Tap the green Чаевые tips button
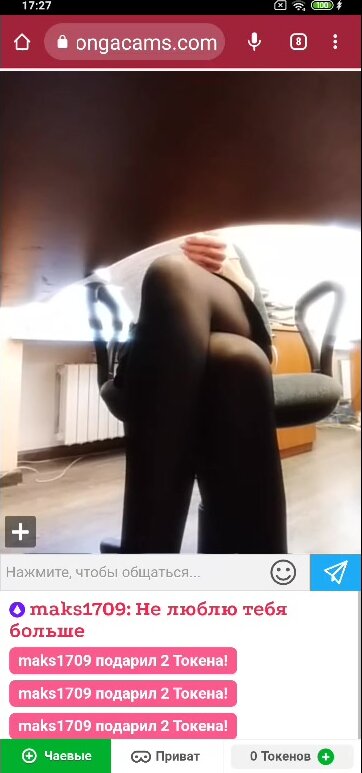 (x=56, y=756)
